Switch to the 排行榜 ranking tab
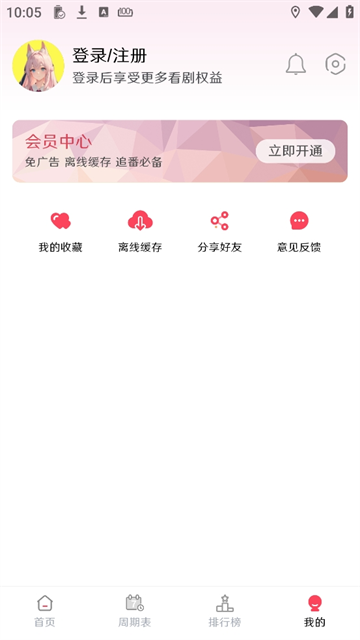Viewport: 360px width, 640px height. pyautogui.click(x=224, y=611)
